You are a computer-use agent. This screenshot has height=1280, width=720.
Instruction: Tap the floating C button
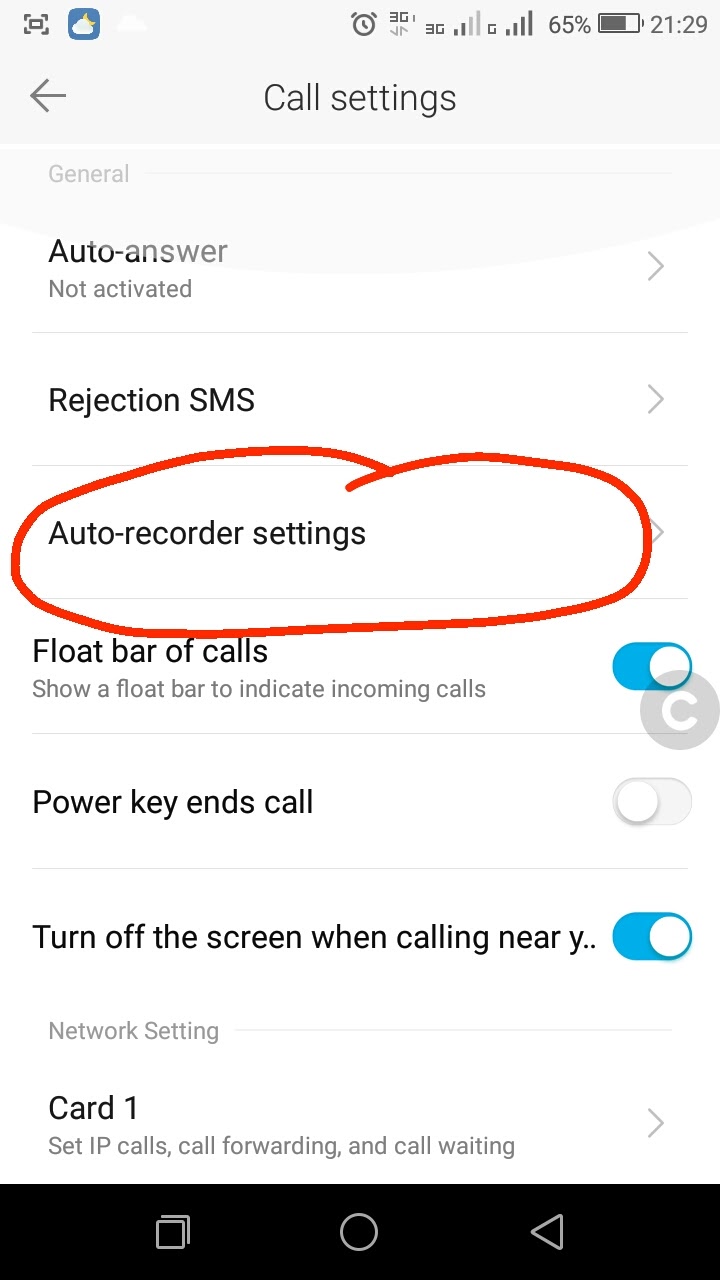(680, 711)
